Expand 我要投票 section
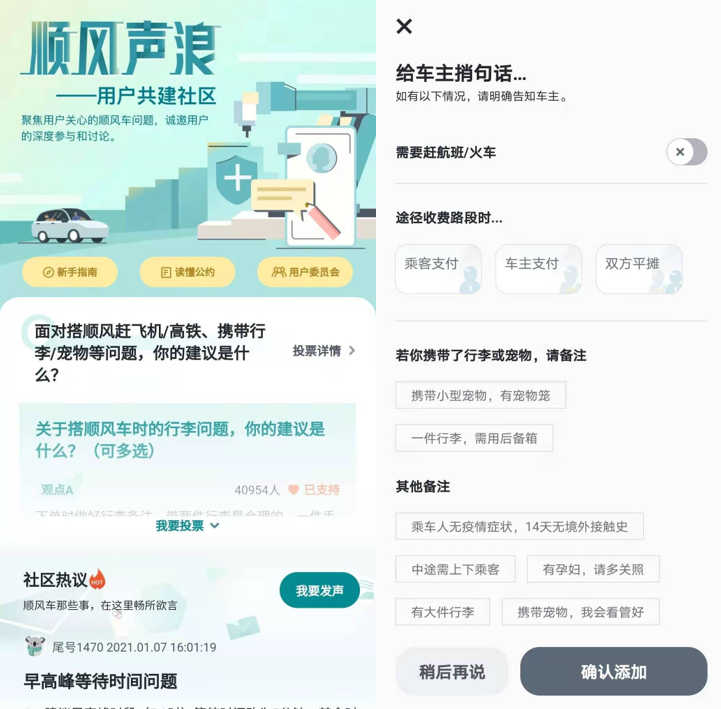The height and width of the screenshot is (709, 721). point(187,525)
